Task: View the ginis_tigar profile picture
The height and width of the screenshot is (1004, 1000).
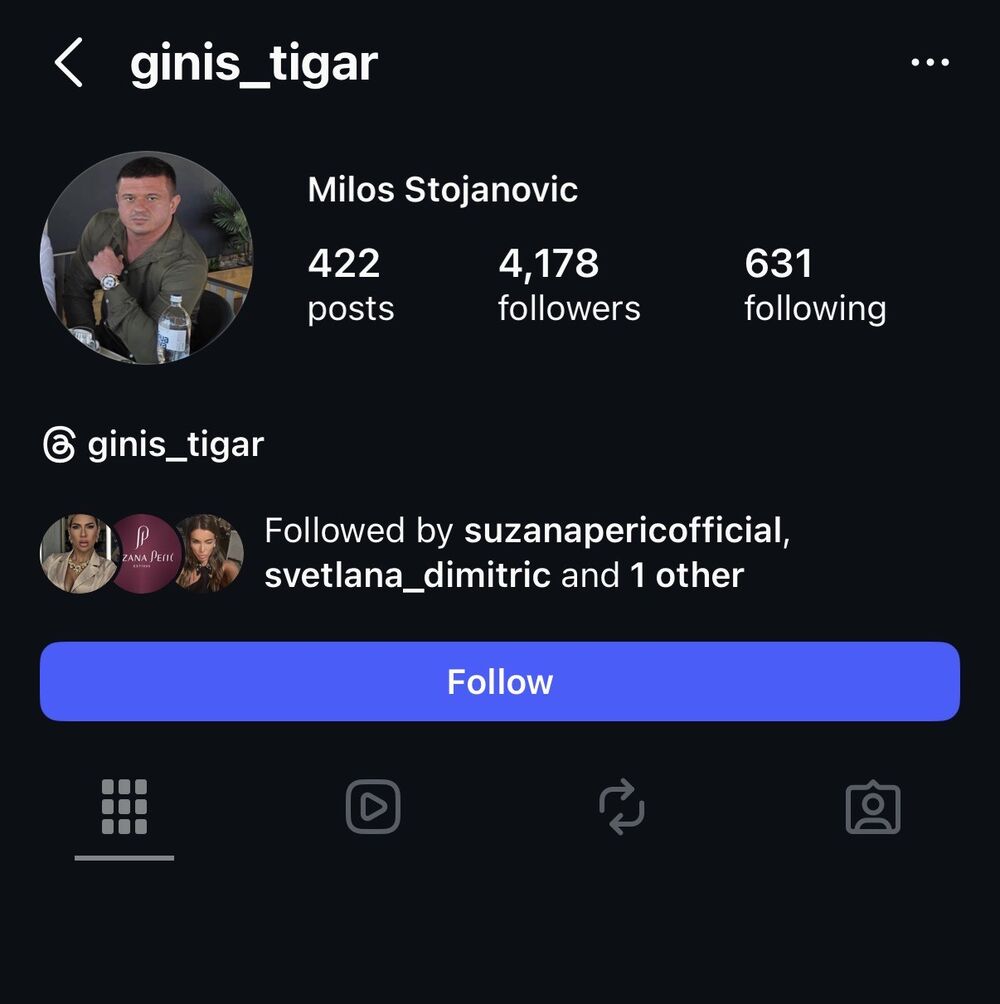Action: point(146,257)
